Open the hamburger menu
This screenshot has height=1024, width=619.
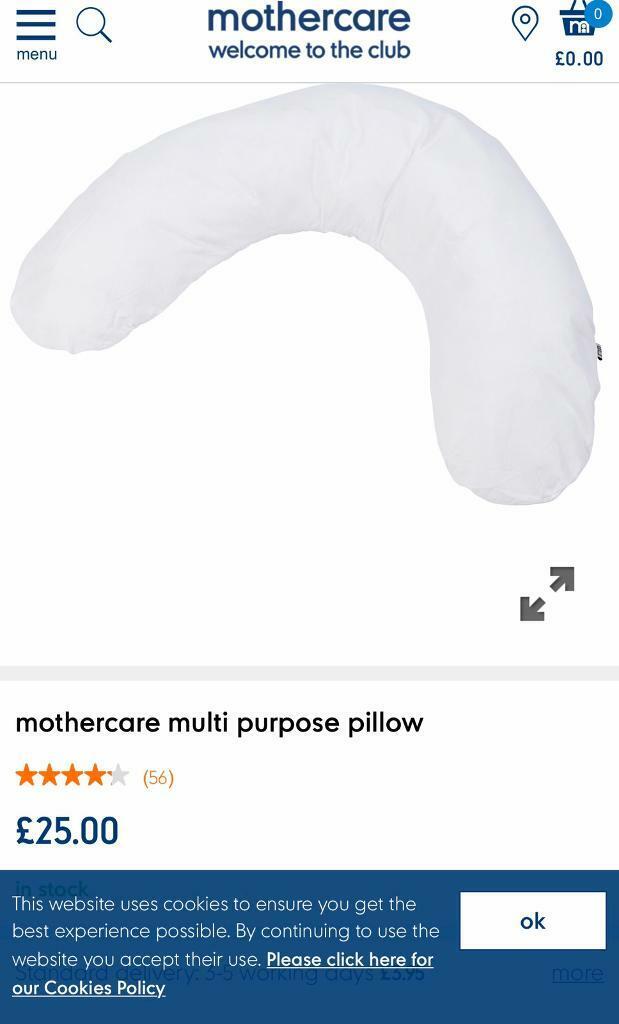[x=36, y=34]
